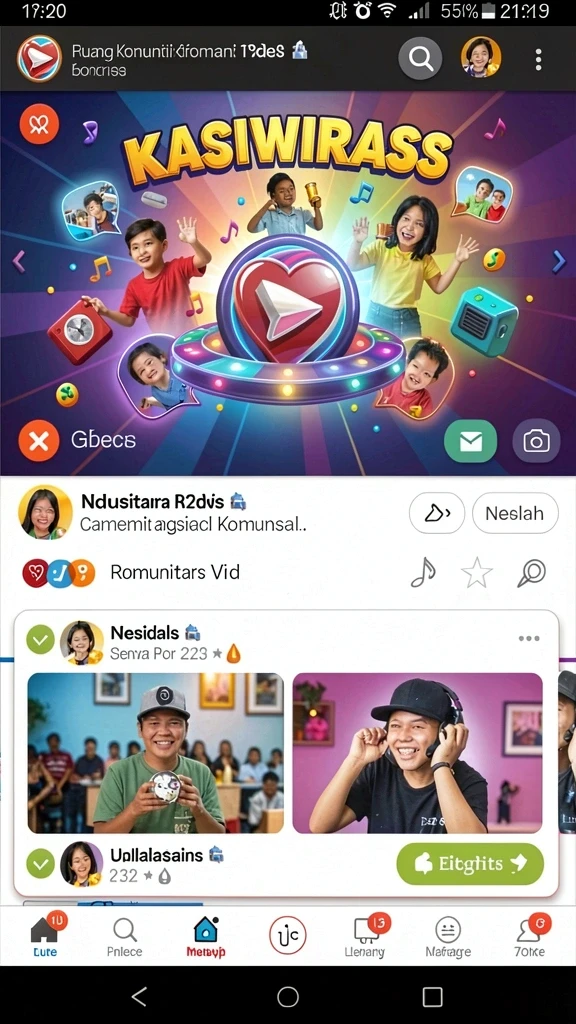Screen dimensions: 576x1024
Task: Tap the star icon beside Romunitars Vid
Action: 477,573
